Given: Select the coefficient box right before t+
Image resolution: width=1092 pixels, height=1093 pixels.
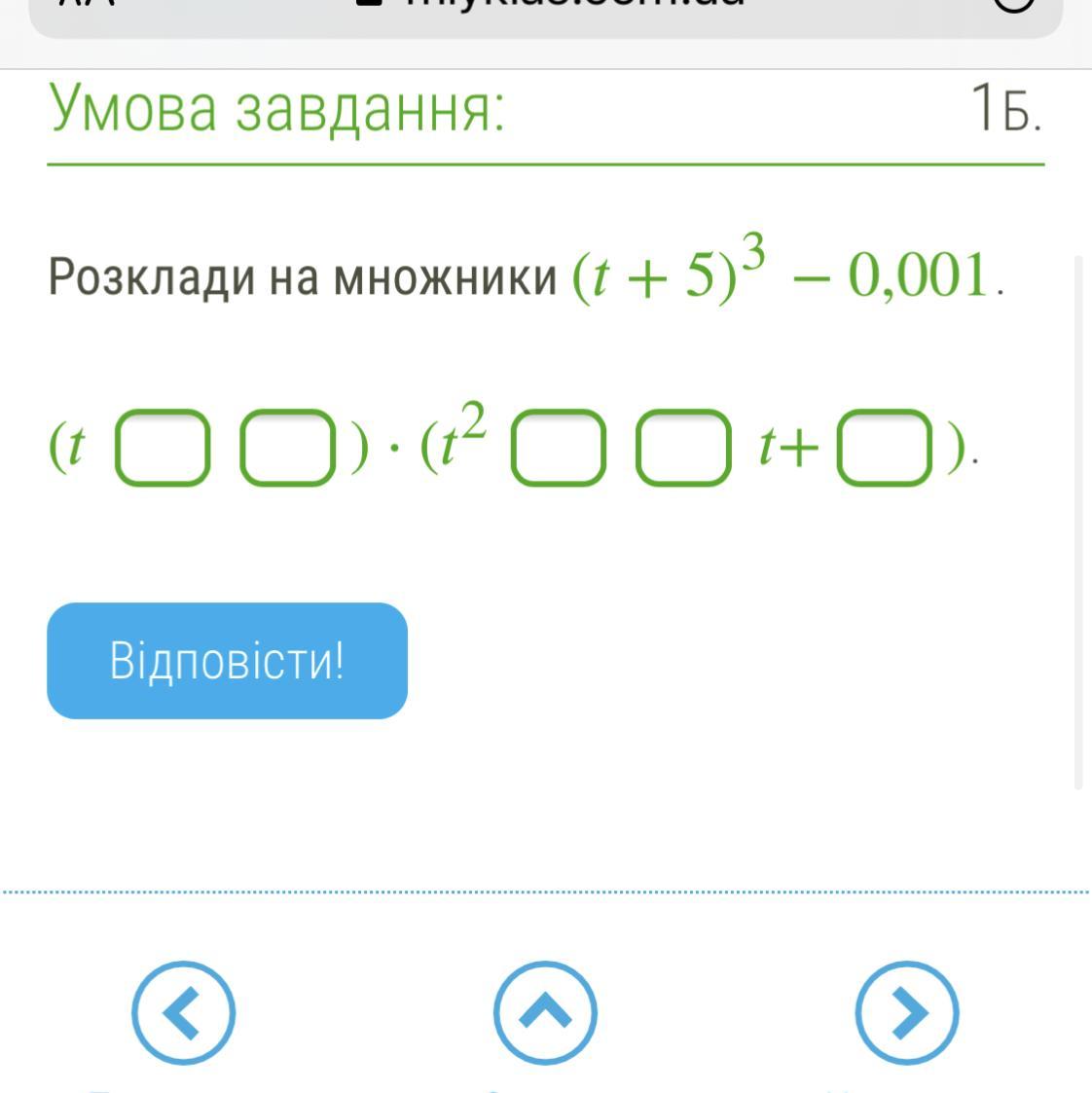Looking at the screenshot, I should tap(682, 448).
